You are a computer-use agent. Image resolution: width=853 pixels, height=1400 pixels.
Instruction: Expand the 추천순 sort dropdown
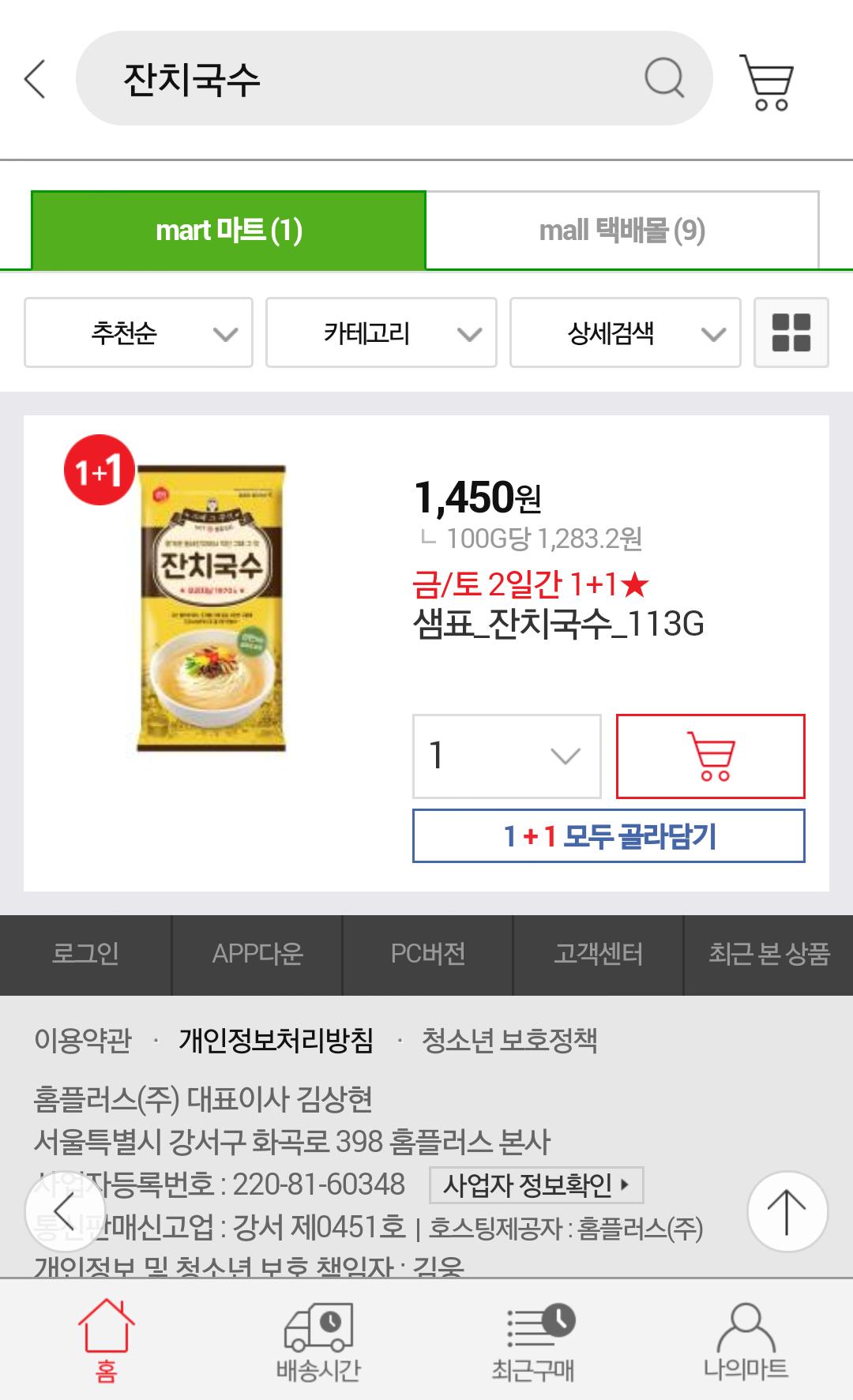[x=138, y=333]
